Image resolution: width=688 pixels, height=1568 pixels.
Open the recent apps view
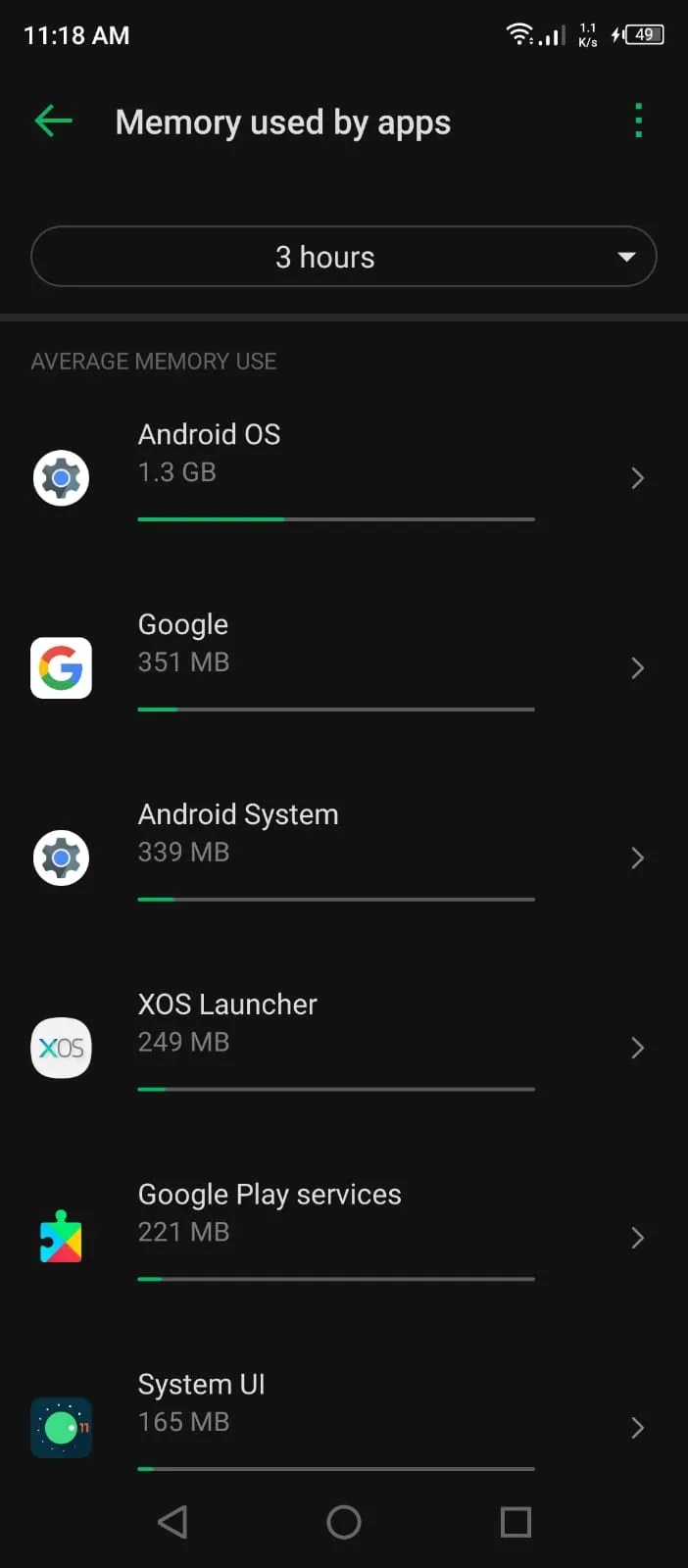click(x=516, y=1522)
